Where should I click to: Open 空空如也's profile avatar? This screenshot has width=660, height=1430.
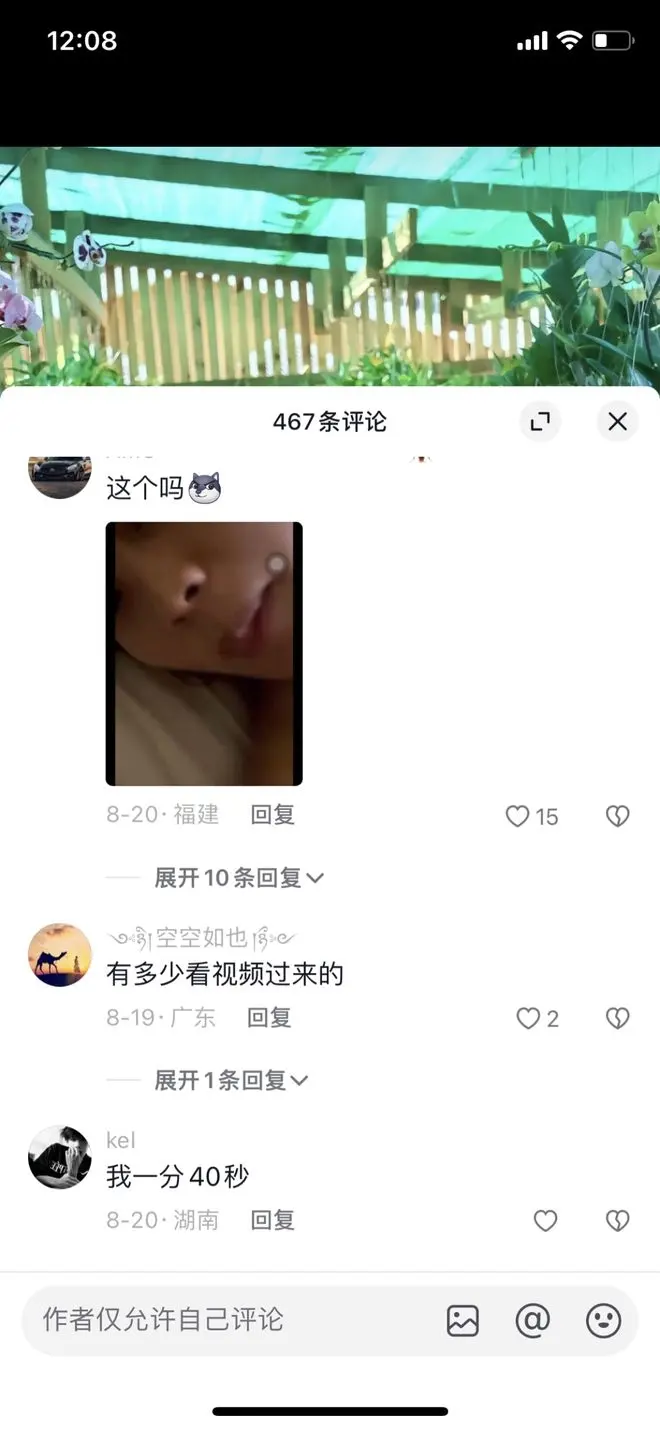coord(60,955)
